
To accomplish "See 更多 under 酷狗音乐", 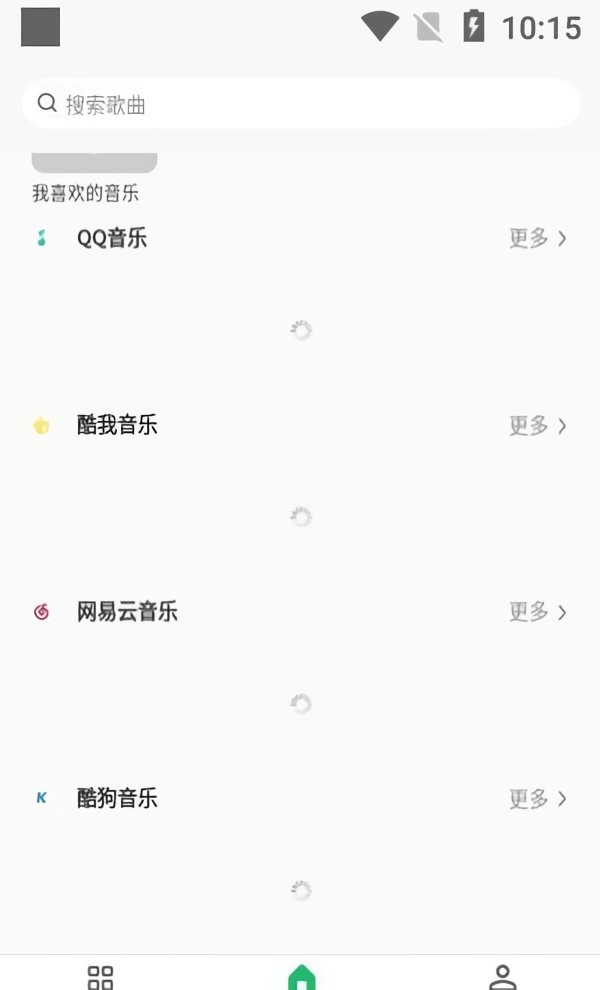I will [538, 798].
